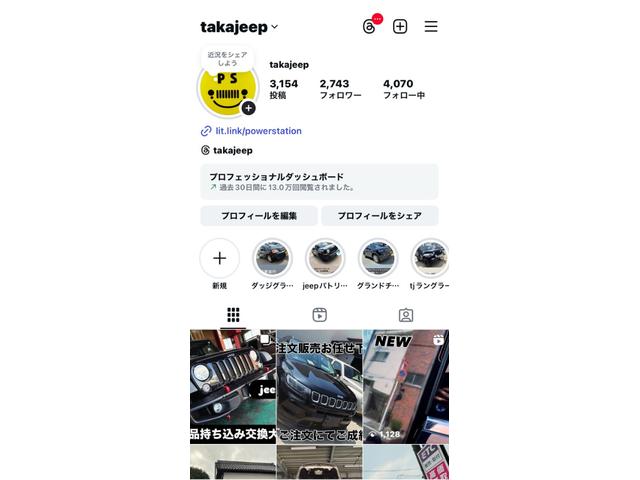The image size is (640, 480).
Task: Open the hamburger settings menu
Action: [x=431, y=27]
